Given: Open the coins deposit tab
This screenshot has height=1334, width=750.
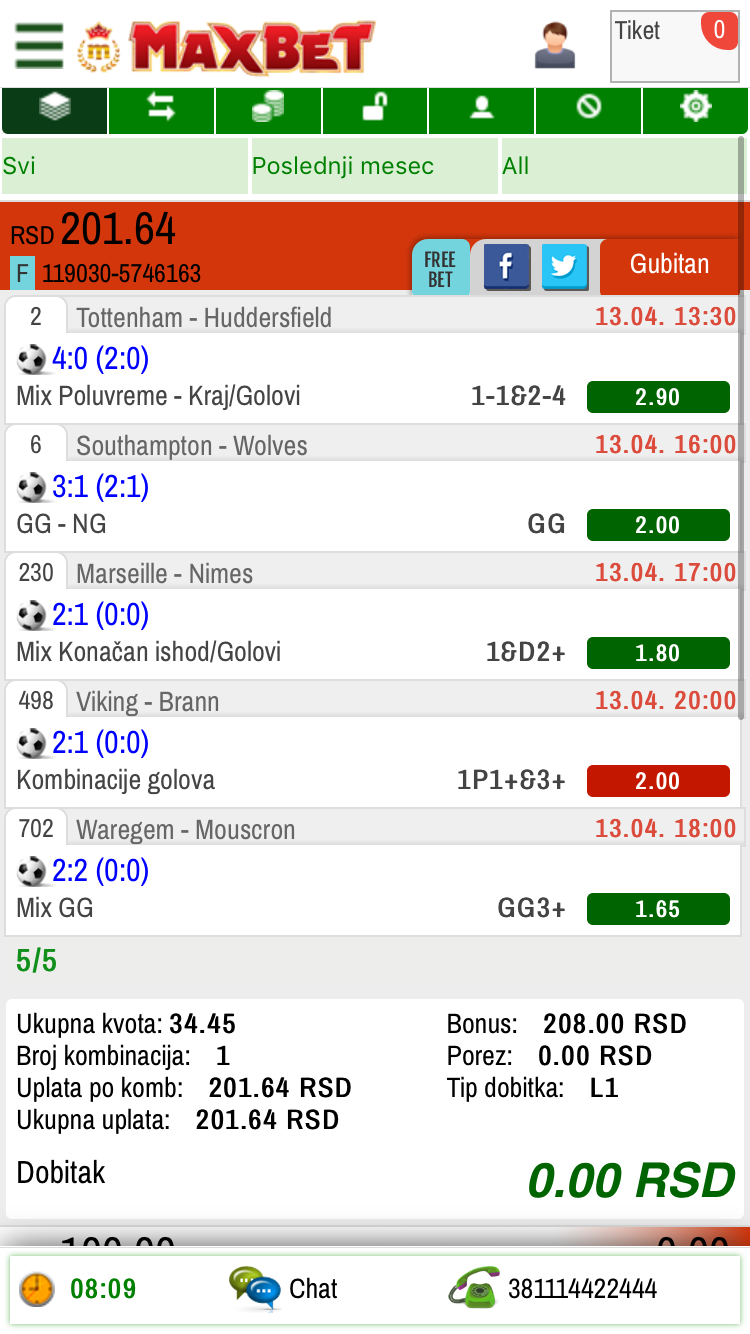Looking at the screenshot, I should 268,110.
